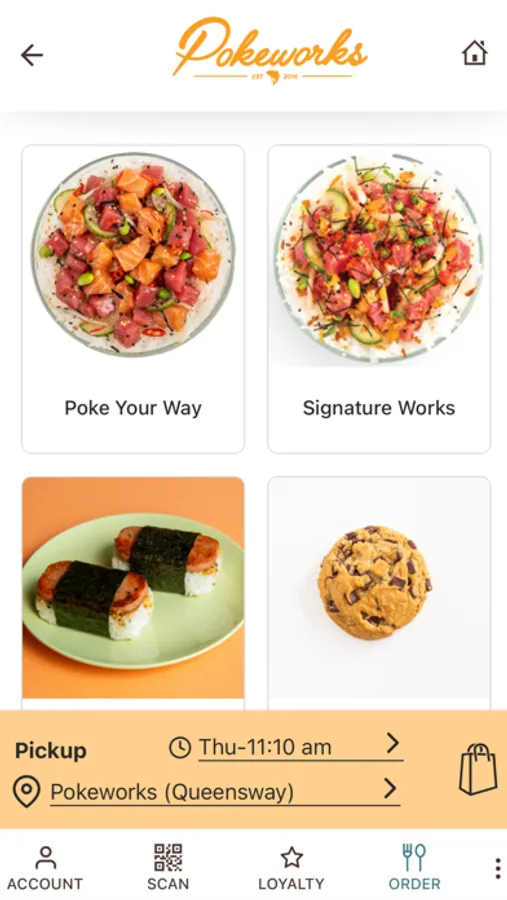507x900 pixels.
Task: Open the Signature Works category
Action: pyautogui.click(x=379, y=299)
